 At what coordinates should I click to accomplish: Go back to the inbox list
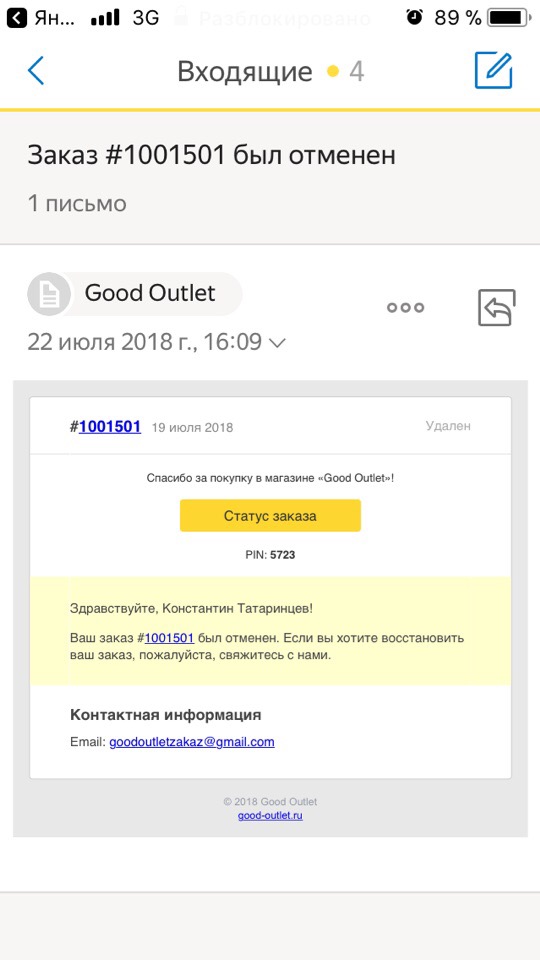pyautogui.click(x=36, y=71)
